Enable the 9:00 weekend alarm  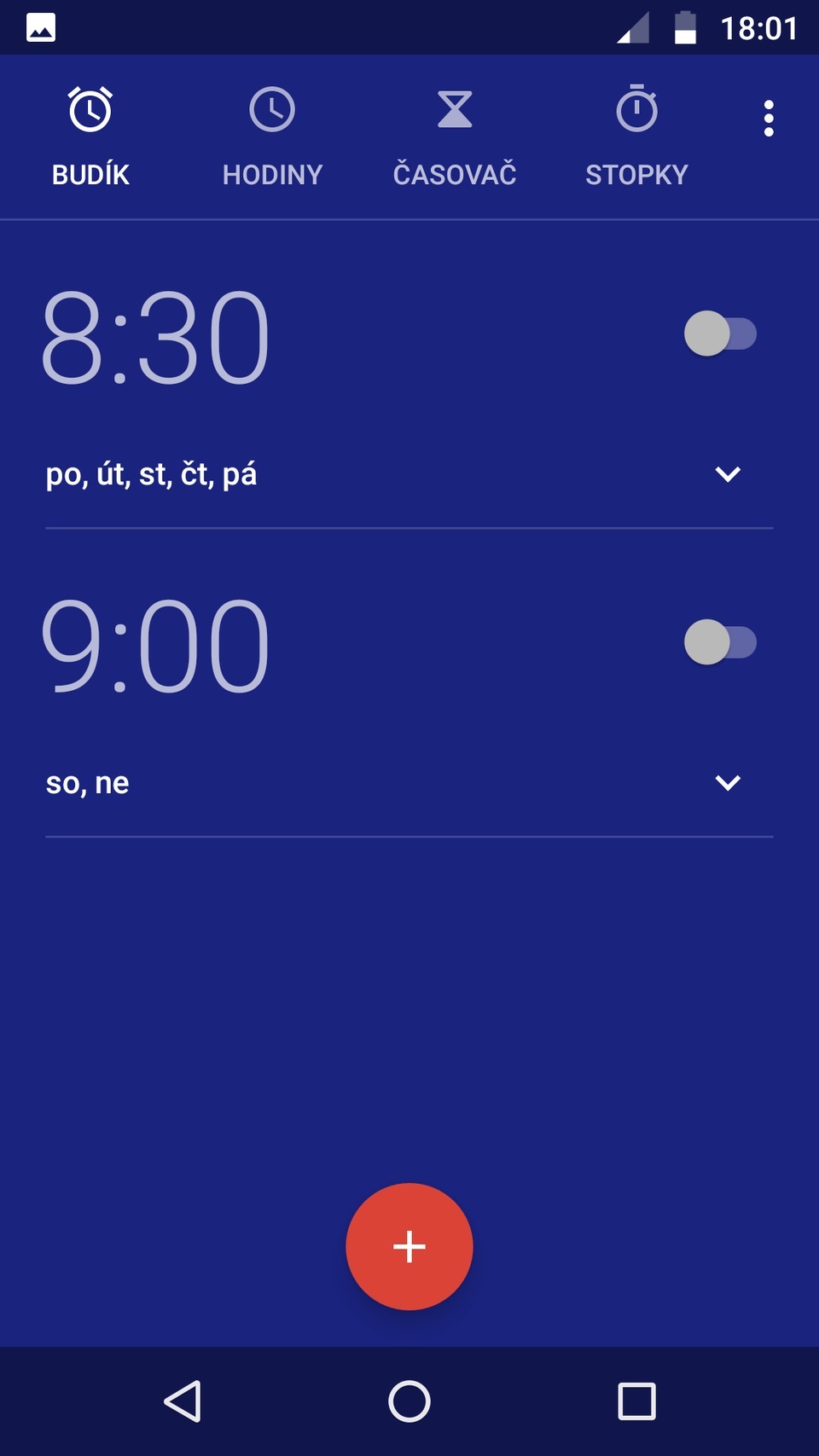click(x=721, y=644)
